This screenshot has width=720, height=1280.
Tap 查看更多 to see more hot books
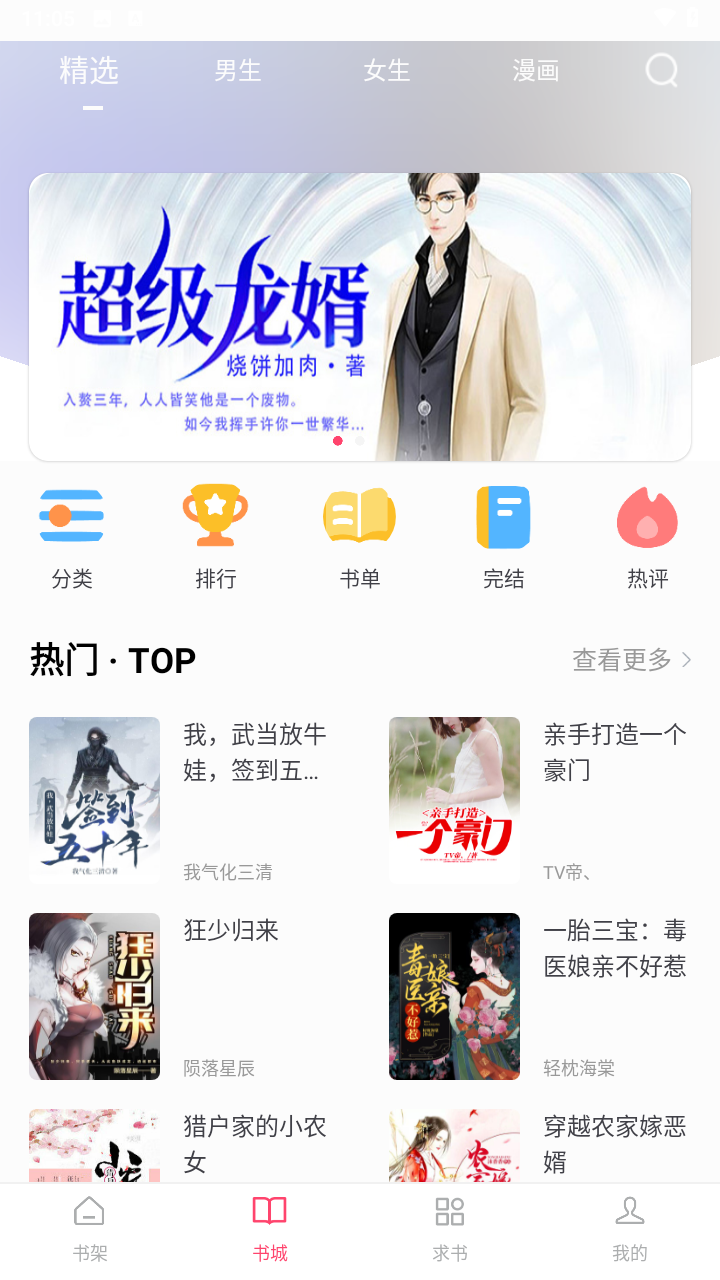coord(631,660)
